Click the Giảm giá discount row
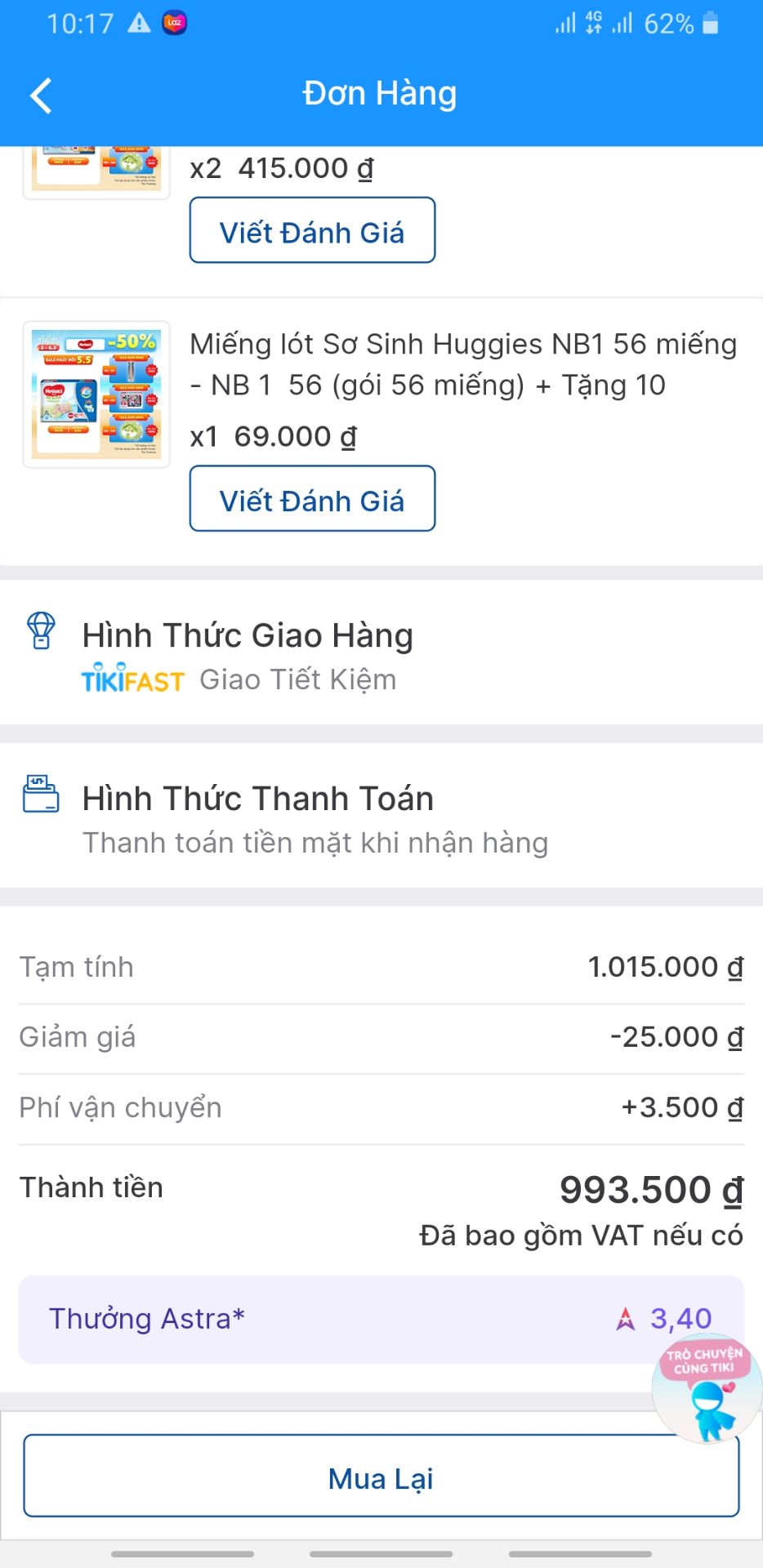Image resolution: width=763 pixels, height=1568 pixels. click(x=77, y=1036)
